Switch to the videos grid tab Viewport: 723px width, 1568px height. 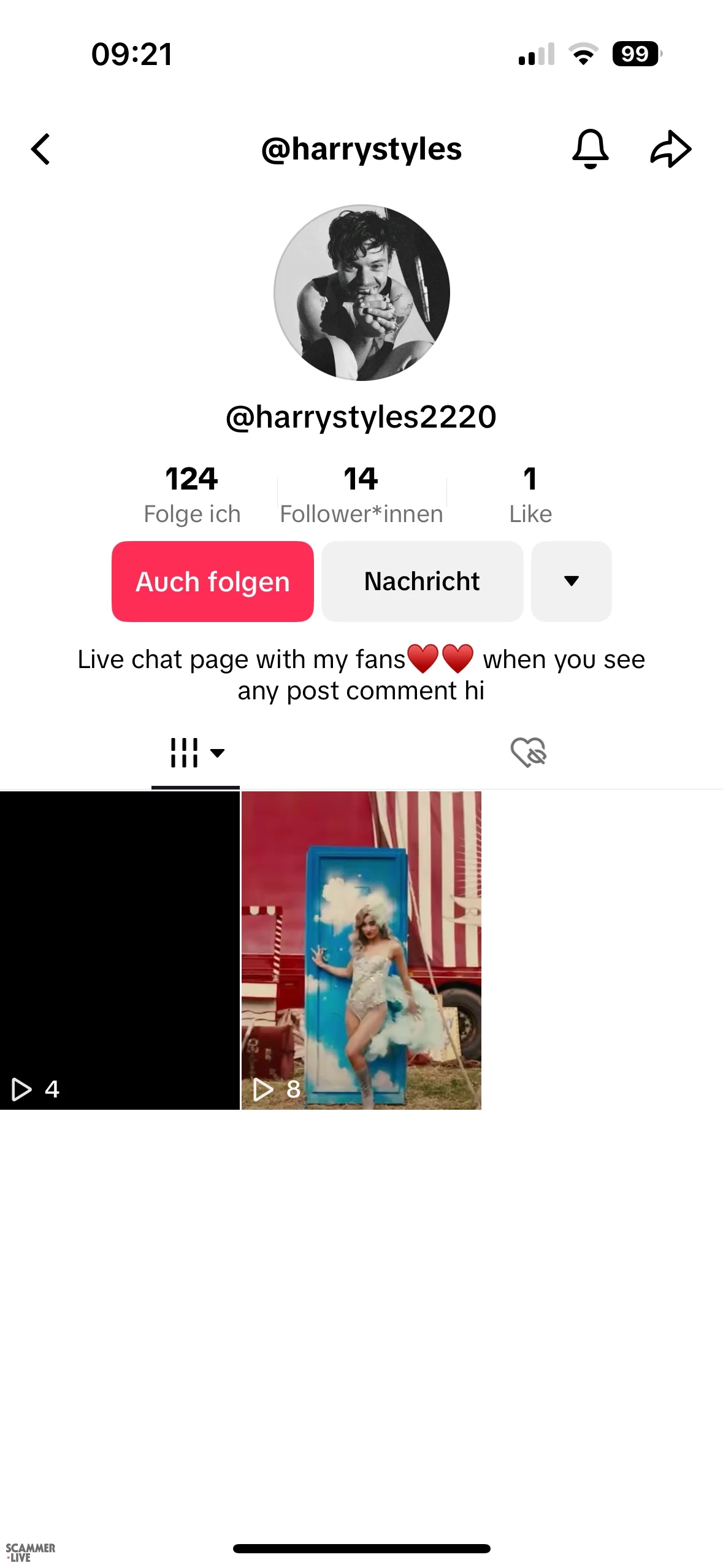click(196, 753)
